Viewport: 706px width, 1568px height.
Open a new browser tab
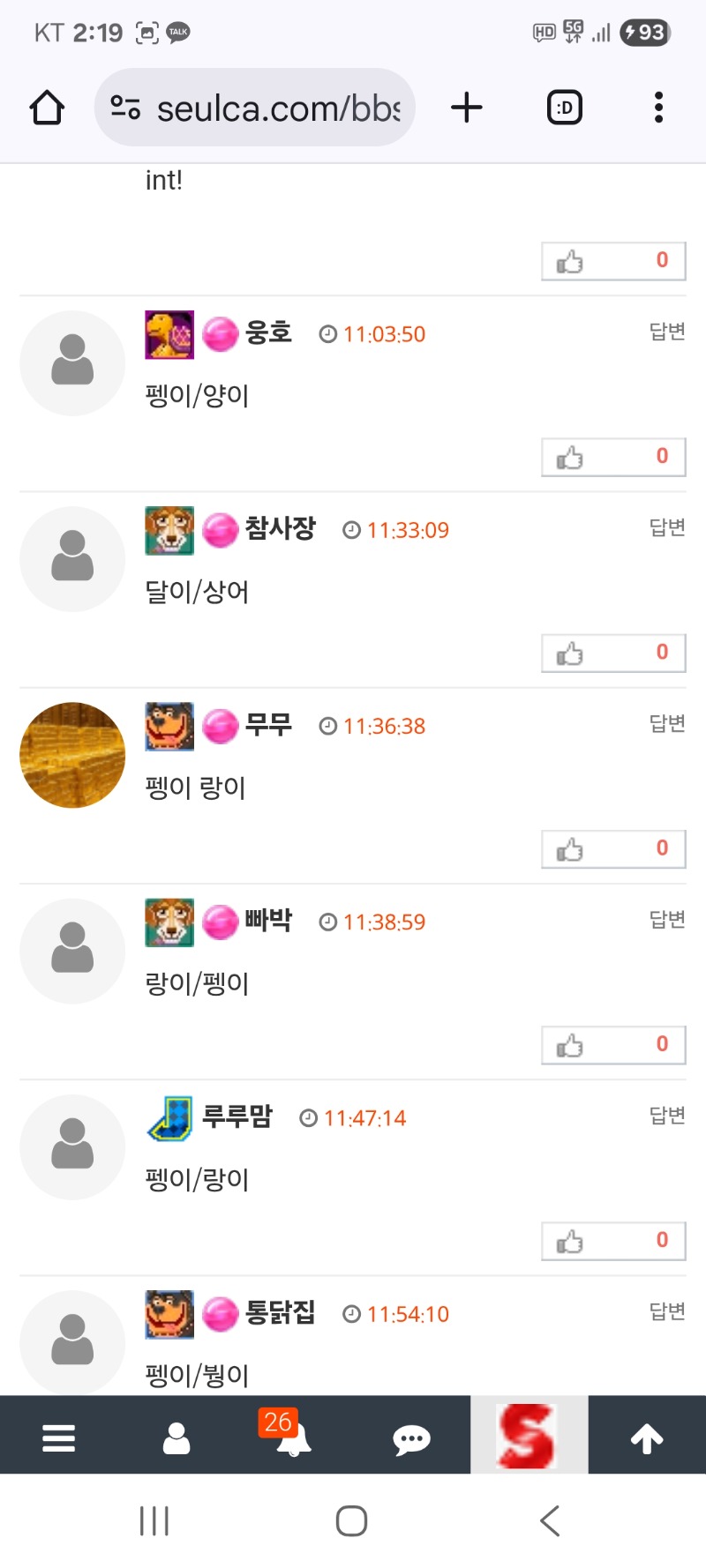point(467,108)
